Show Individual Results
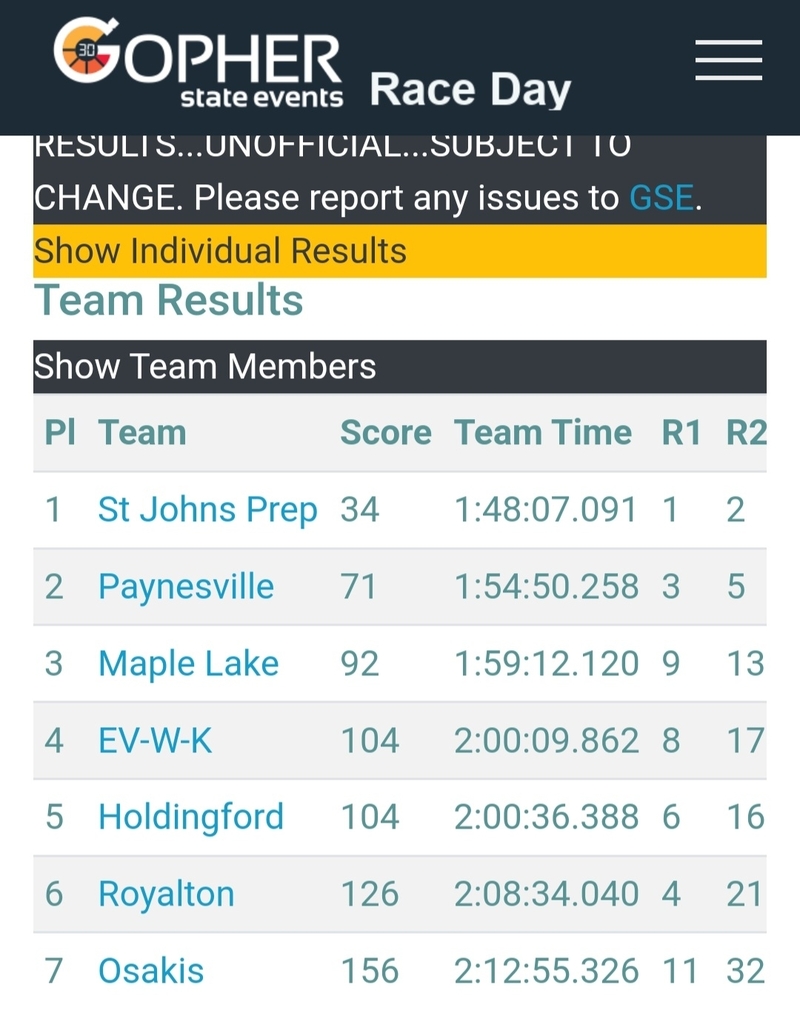Viewport: 800px width, 1024px height. tap(220, 250)
